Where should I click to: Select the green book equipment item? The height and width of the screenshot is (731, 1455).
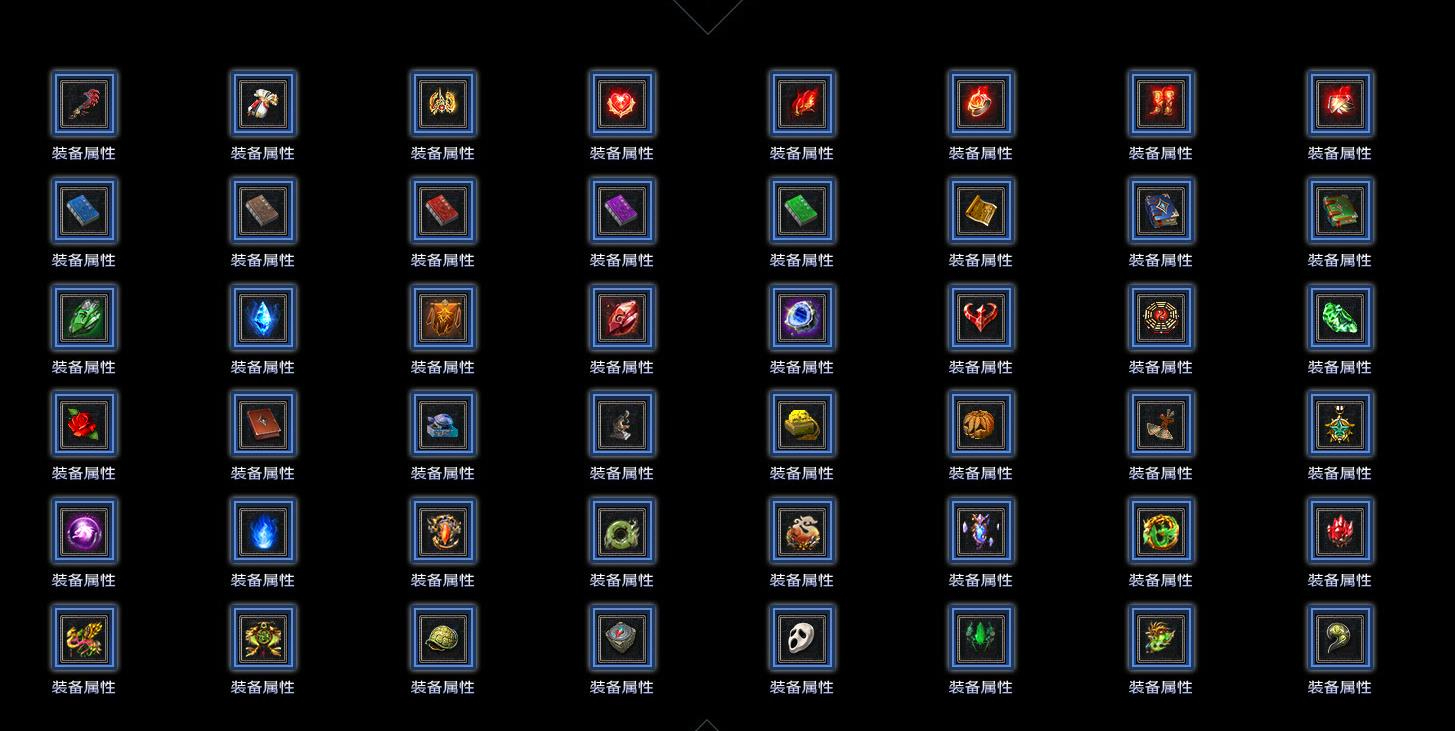(802, 210)
